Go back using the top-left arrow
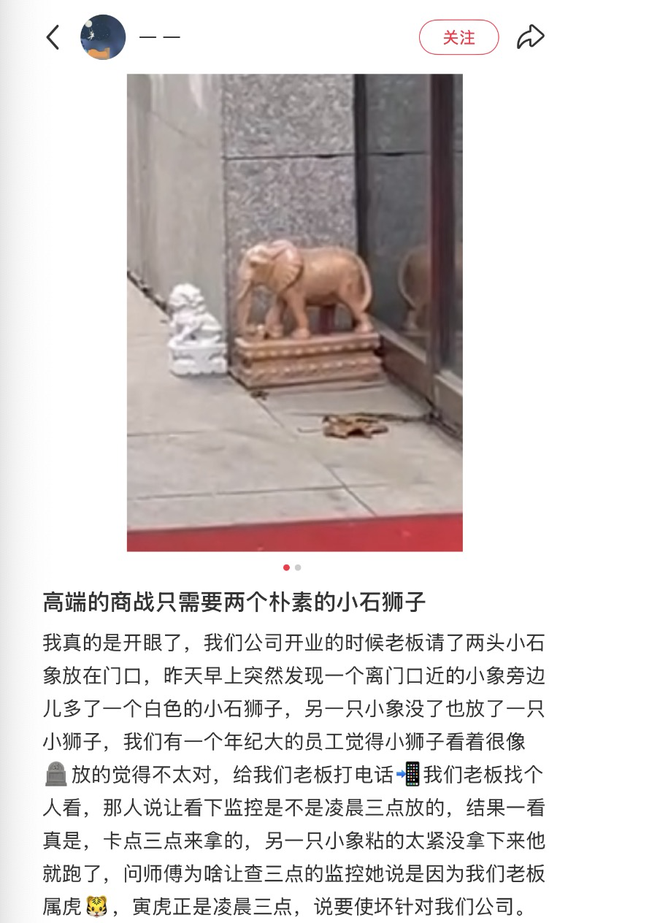660x923 pixels. point(53,38)
